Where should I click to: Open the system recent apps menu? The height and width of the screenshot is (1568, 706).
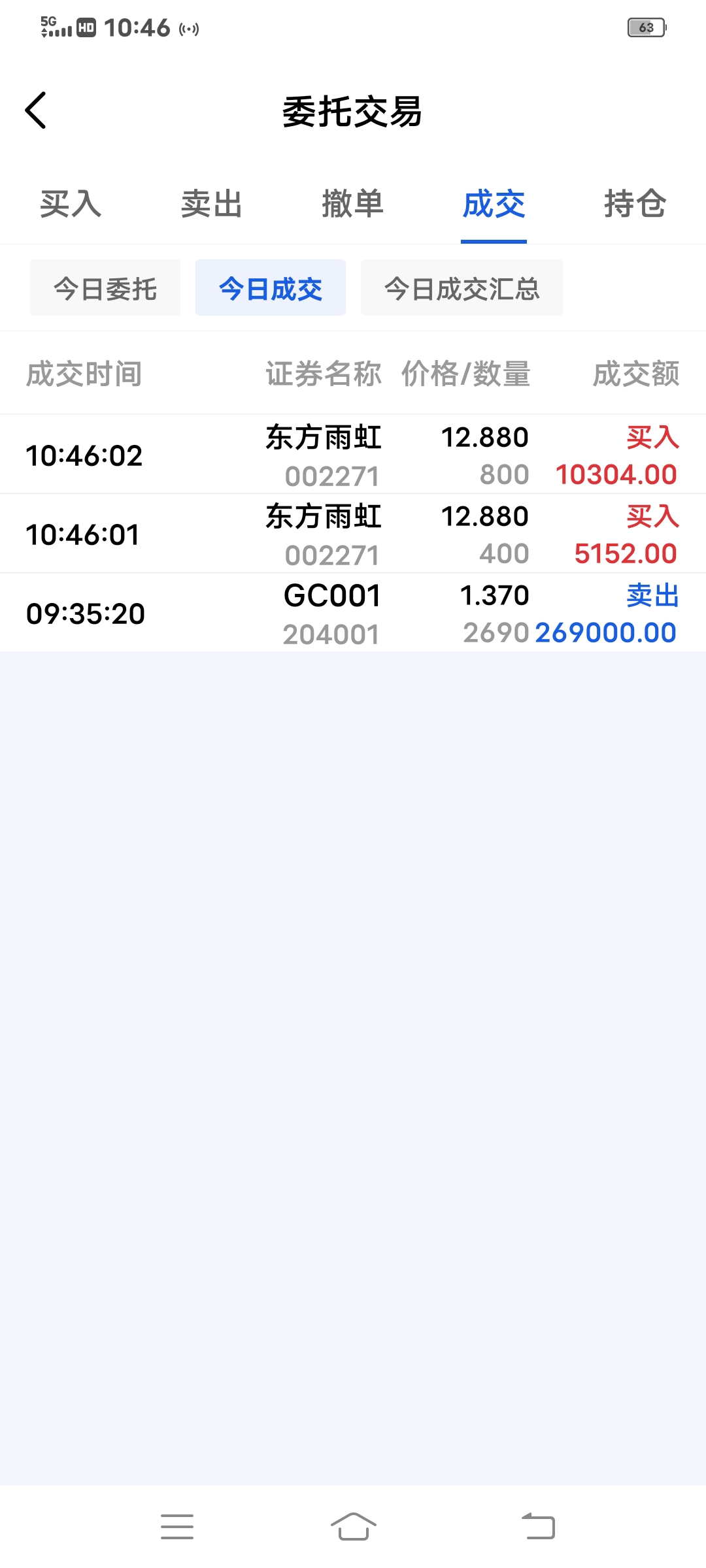tap(177, 1527)
